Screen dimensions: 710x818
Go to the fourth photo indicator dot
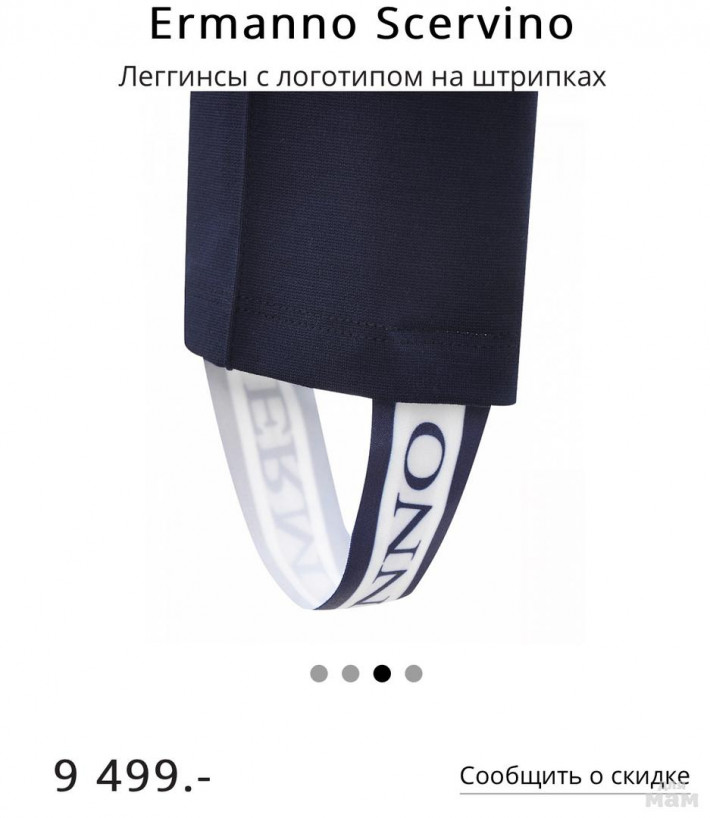pos(413,673)
